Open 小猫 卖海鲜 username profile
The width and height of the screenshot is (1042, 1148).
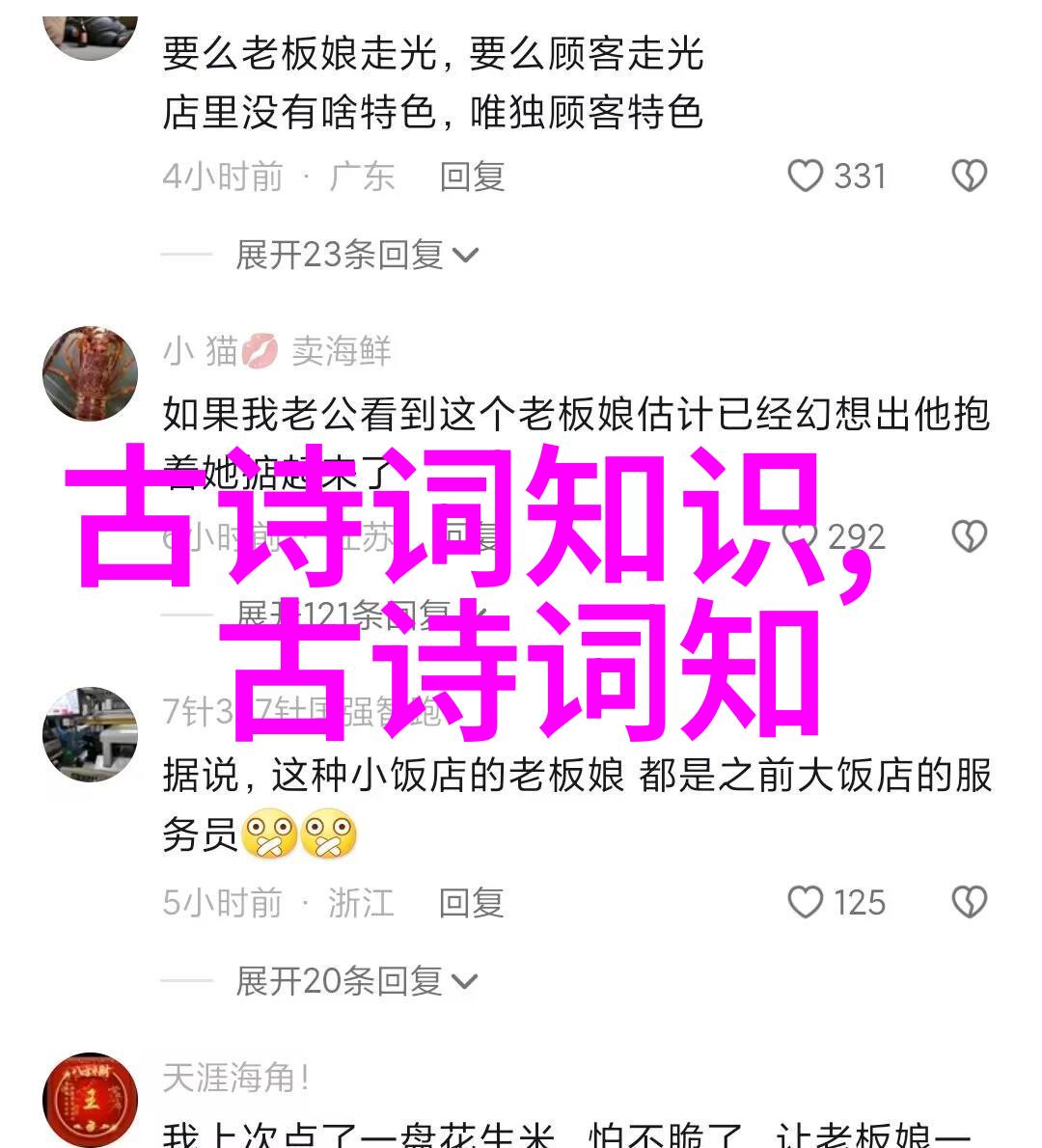pyautogui.click(x=277, y=352)
